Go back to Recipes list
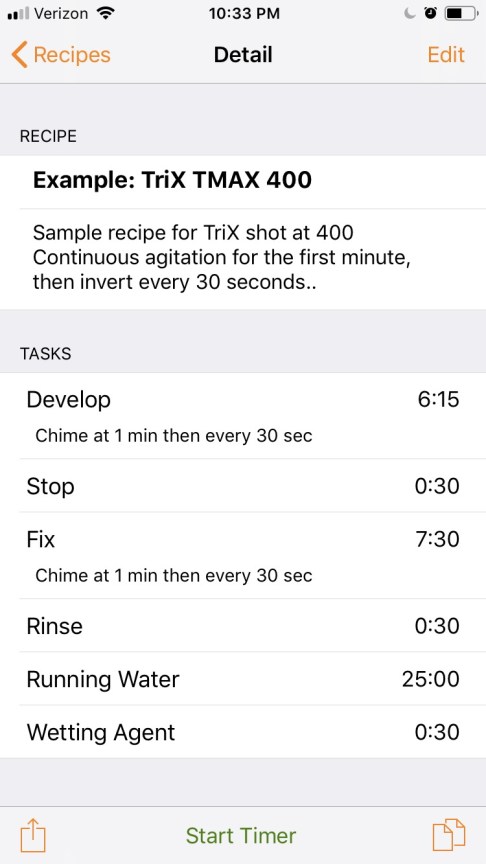 tap(61, 55)
